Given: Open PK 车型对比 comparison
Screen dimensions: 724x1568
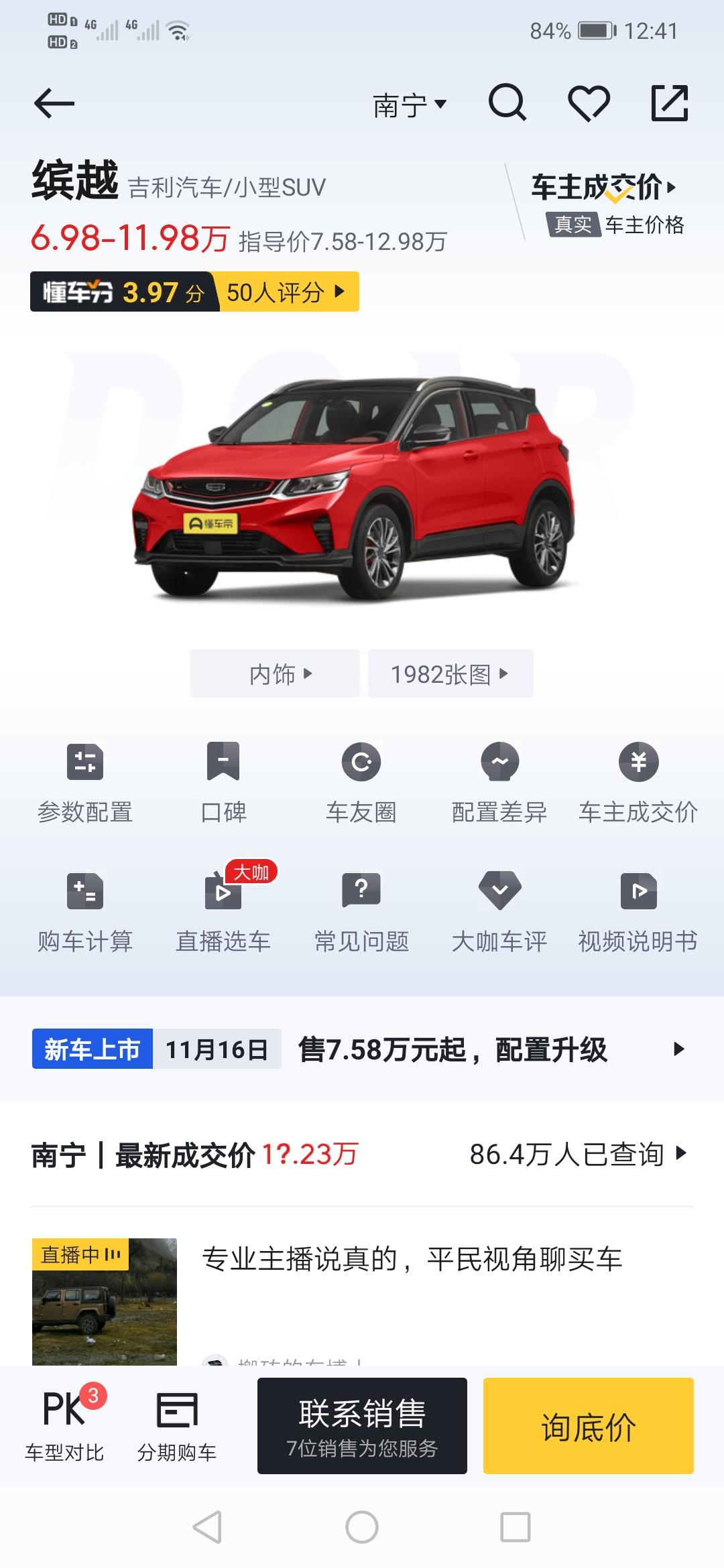Looking at the screenshot, I should click(65, 1425).
